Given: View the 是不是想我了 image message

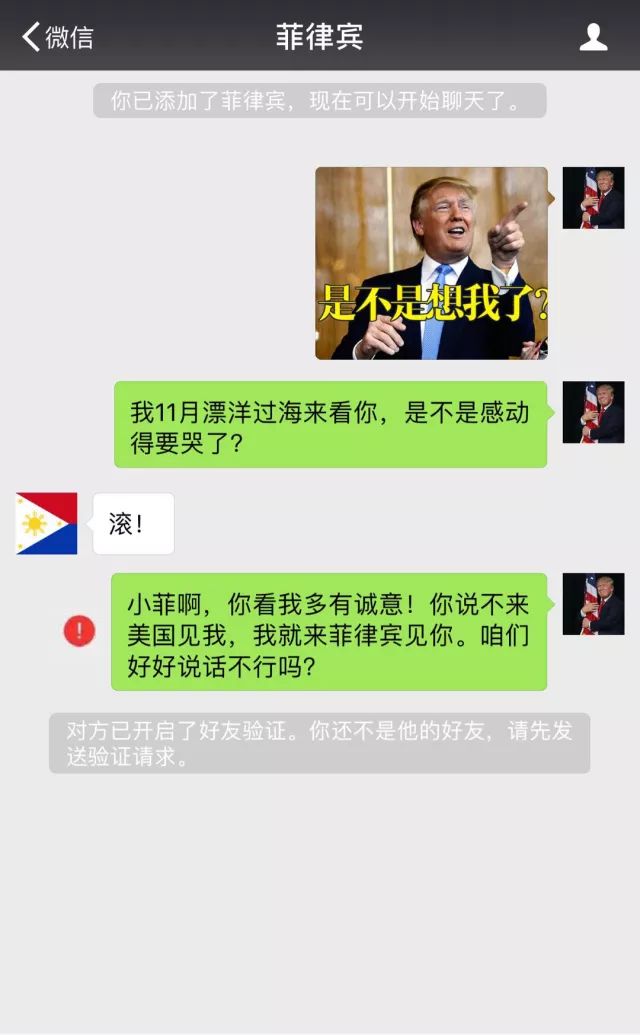Looking at the screenshot, I should click(432, 263).
